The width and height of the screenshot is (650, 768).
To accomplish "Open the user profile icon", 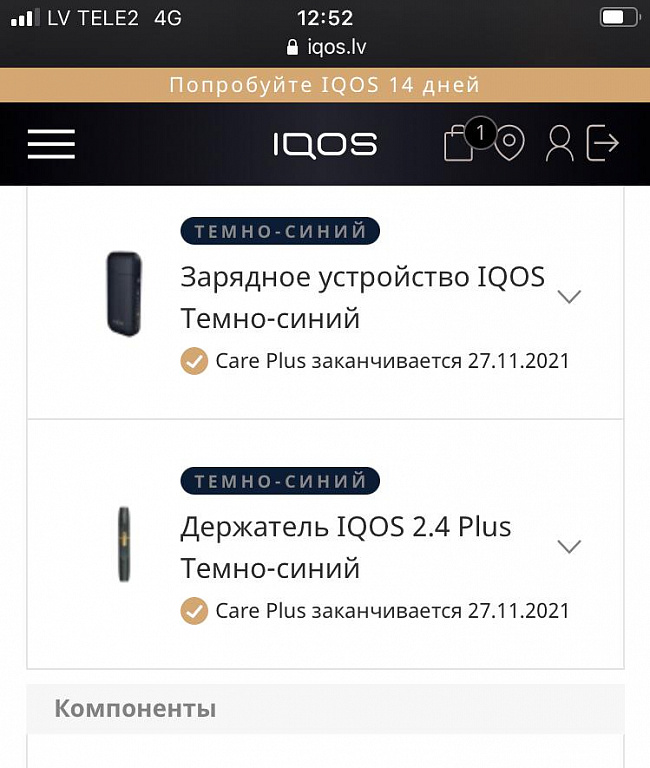I will (x=559, y=144).
